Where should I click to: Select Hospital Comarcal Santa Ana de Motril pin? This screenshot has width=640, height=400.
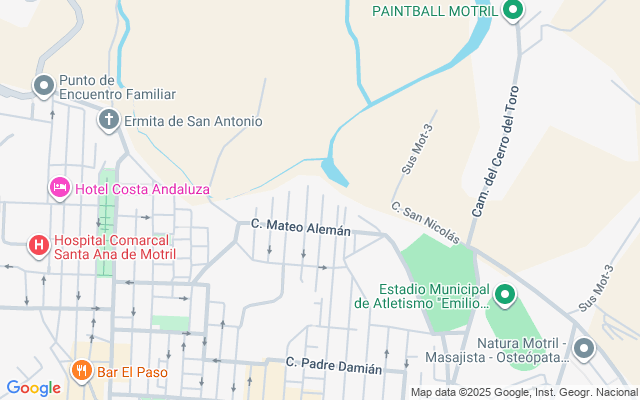click(38, 245)
